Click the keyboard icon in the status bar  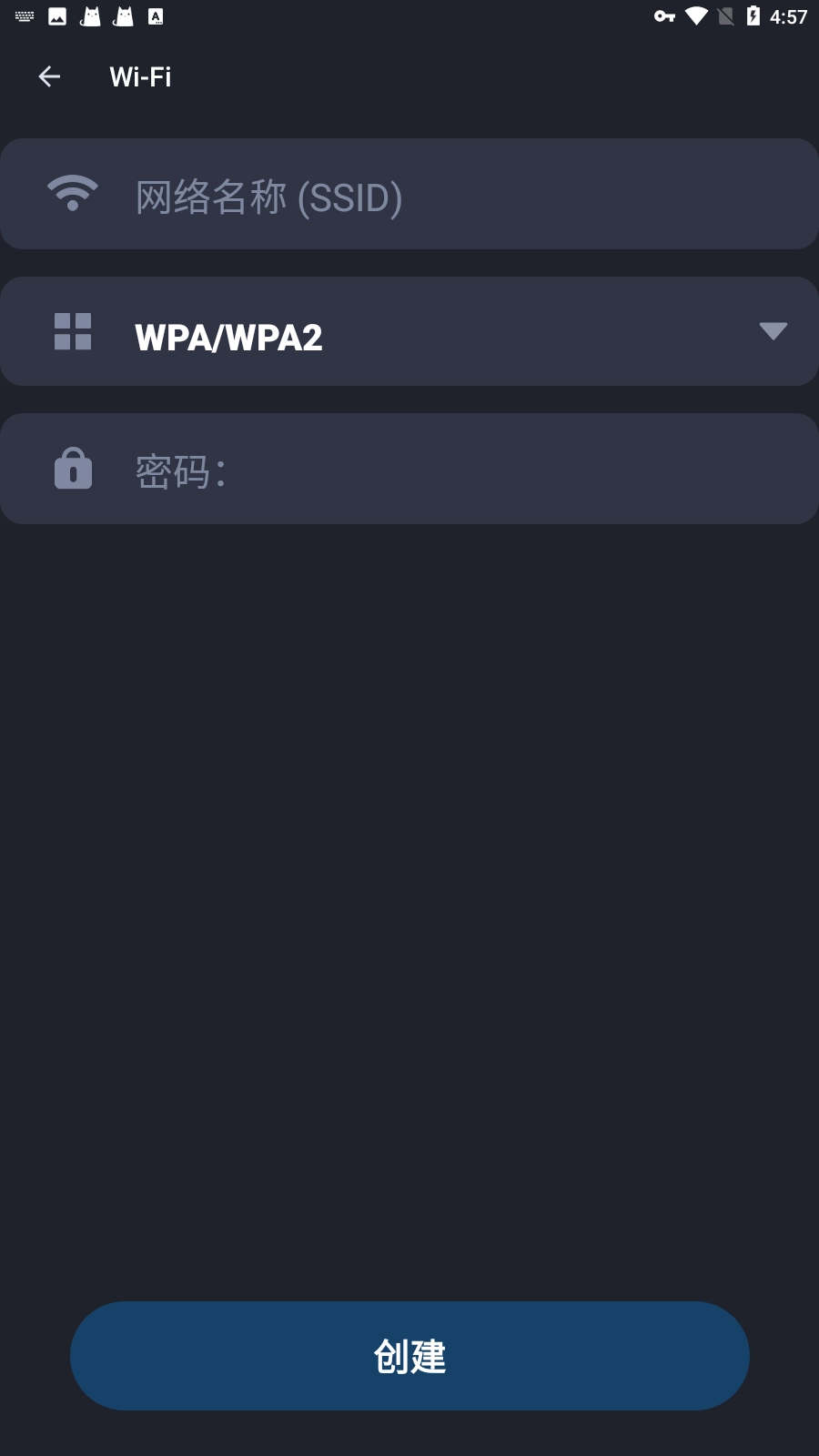coord(23,15)
